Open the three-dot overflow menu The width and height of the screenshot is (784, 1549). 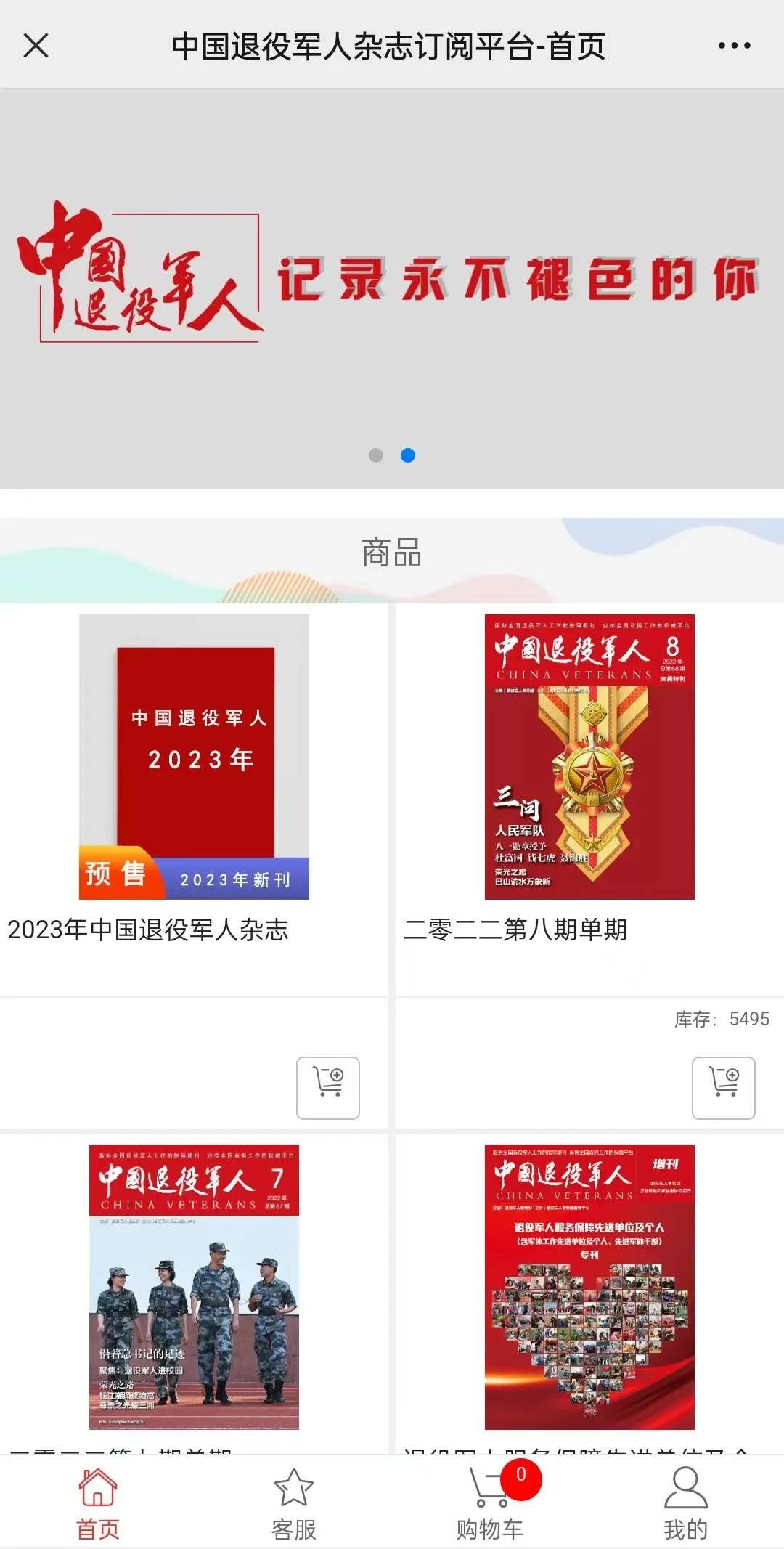tap(734, 46)
